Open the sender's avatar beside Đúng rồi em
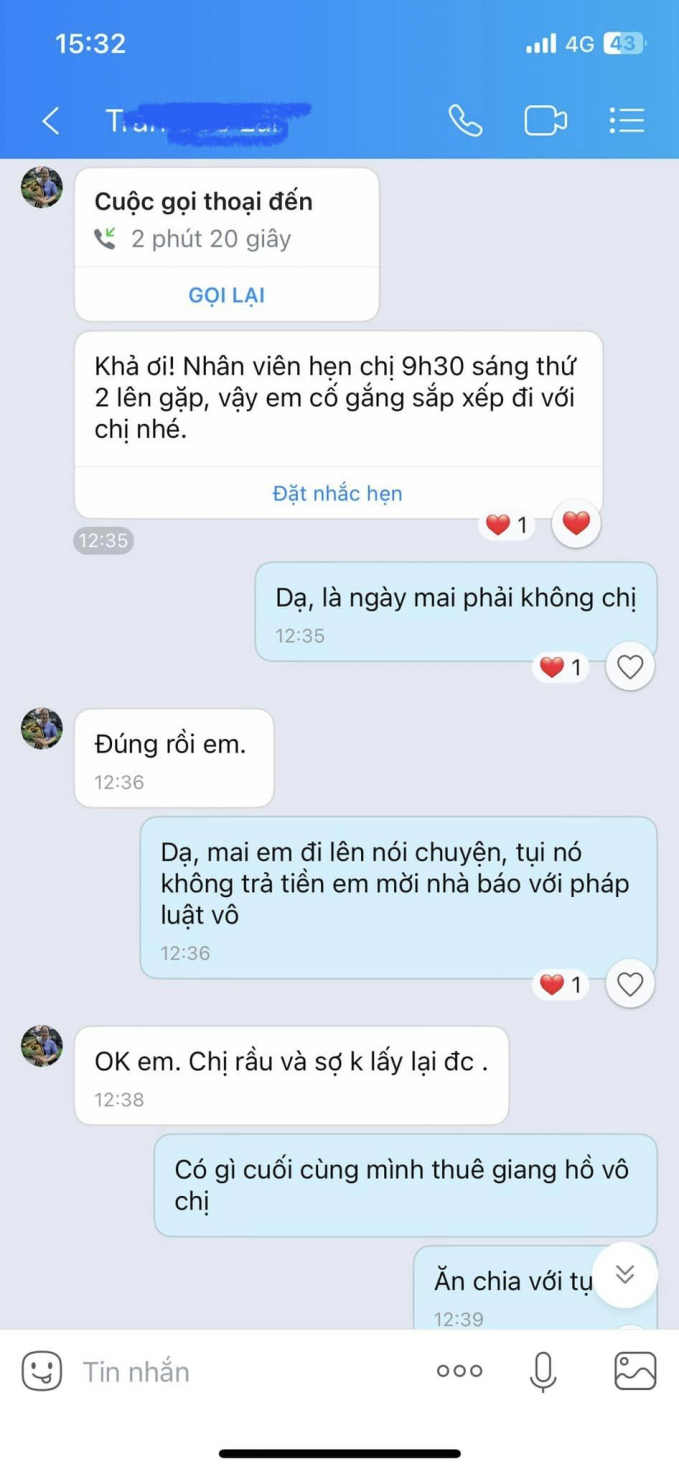The height and width of the screenshot is (1472, 679). pos(42,729)
